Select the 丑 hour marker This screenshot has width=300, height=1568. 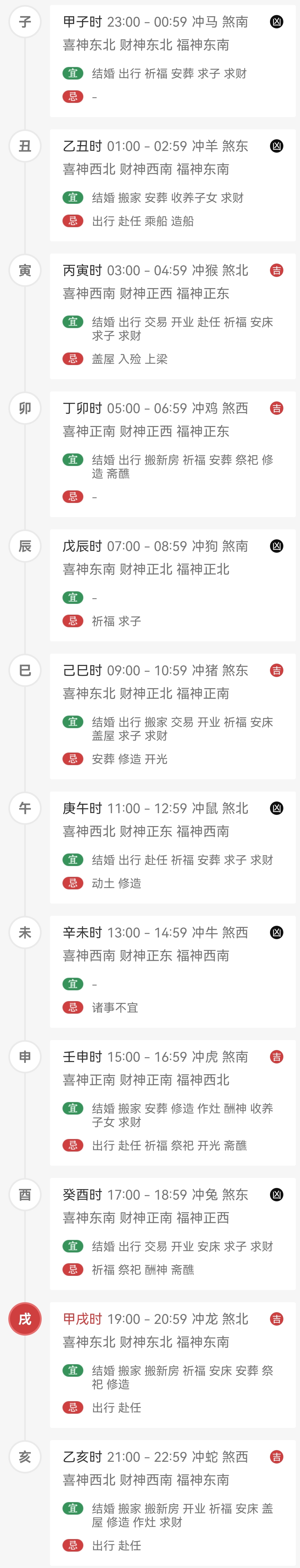25,146
